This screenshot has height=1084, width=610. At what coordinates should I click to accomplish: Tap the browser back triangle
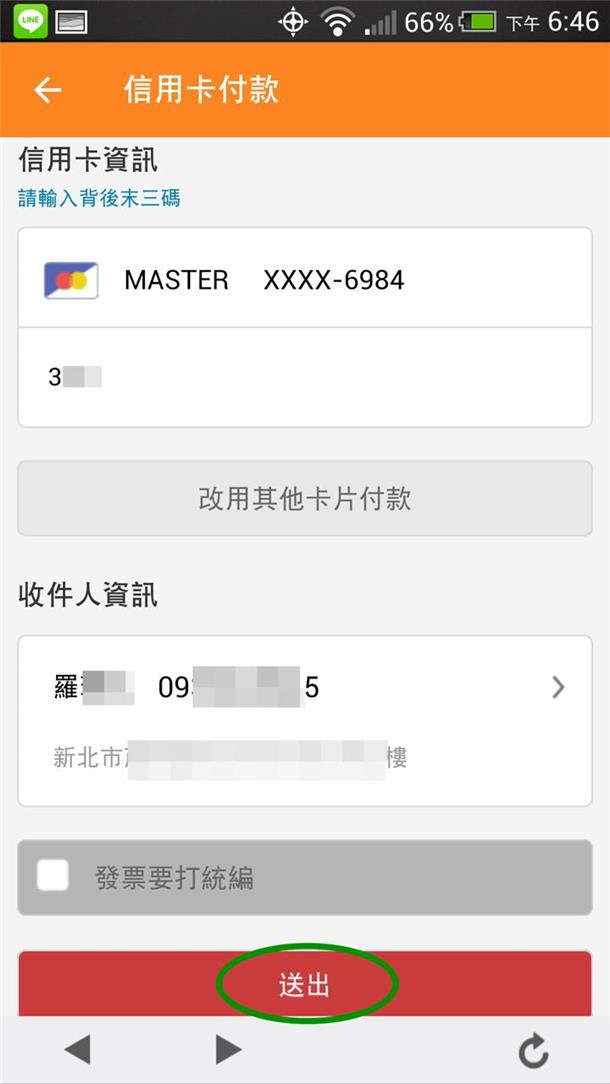[77, 1050]
